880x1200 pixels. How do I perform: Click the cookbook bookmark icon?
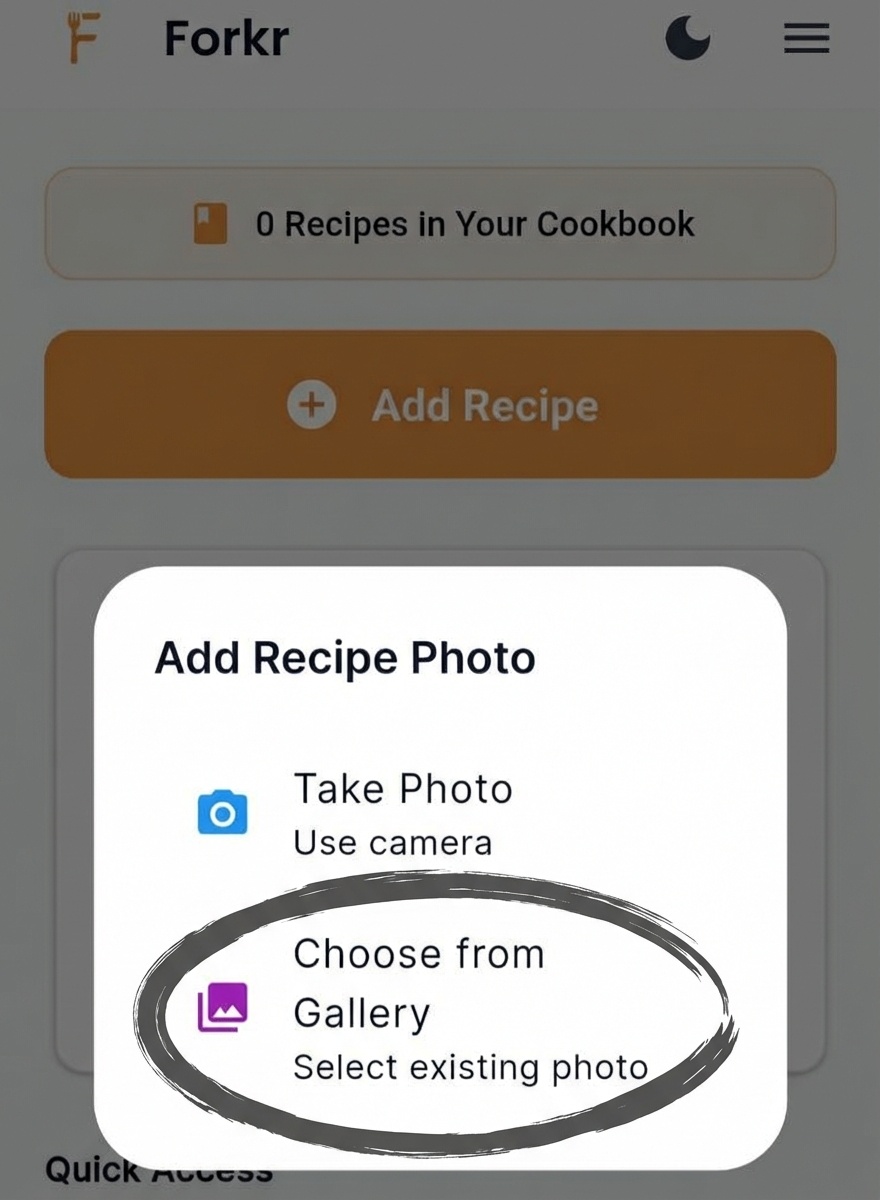pyautogui.click(x=212, y=223)
